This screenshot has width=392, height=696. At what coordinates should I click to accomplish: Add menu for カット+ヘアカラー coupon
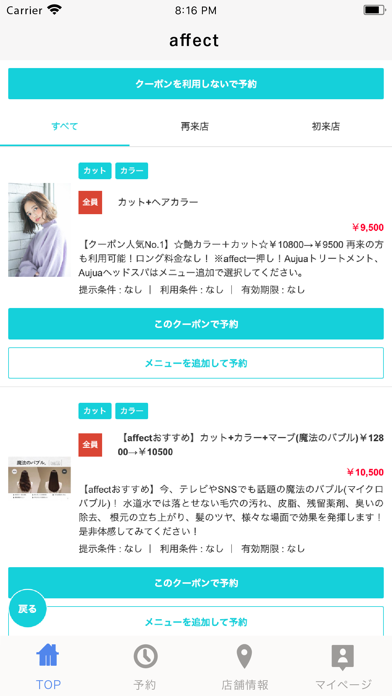(x=196, y=363)
